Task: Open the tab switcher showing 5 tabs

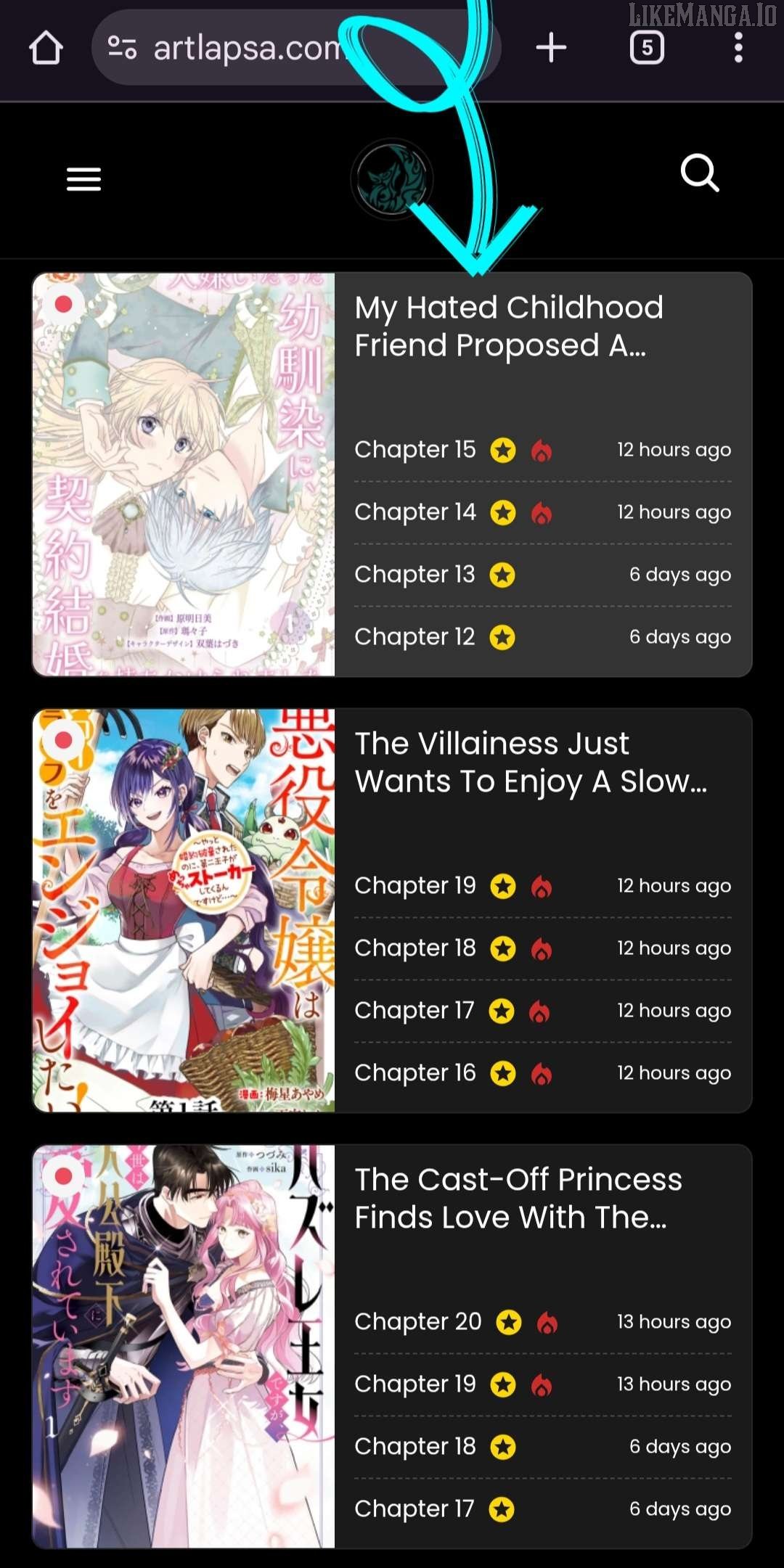Action: [647, 48]
